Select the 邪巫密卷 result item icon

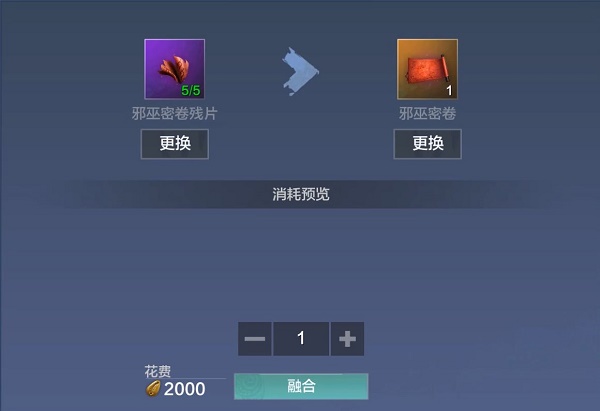point(427,69)
